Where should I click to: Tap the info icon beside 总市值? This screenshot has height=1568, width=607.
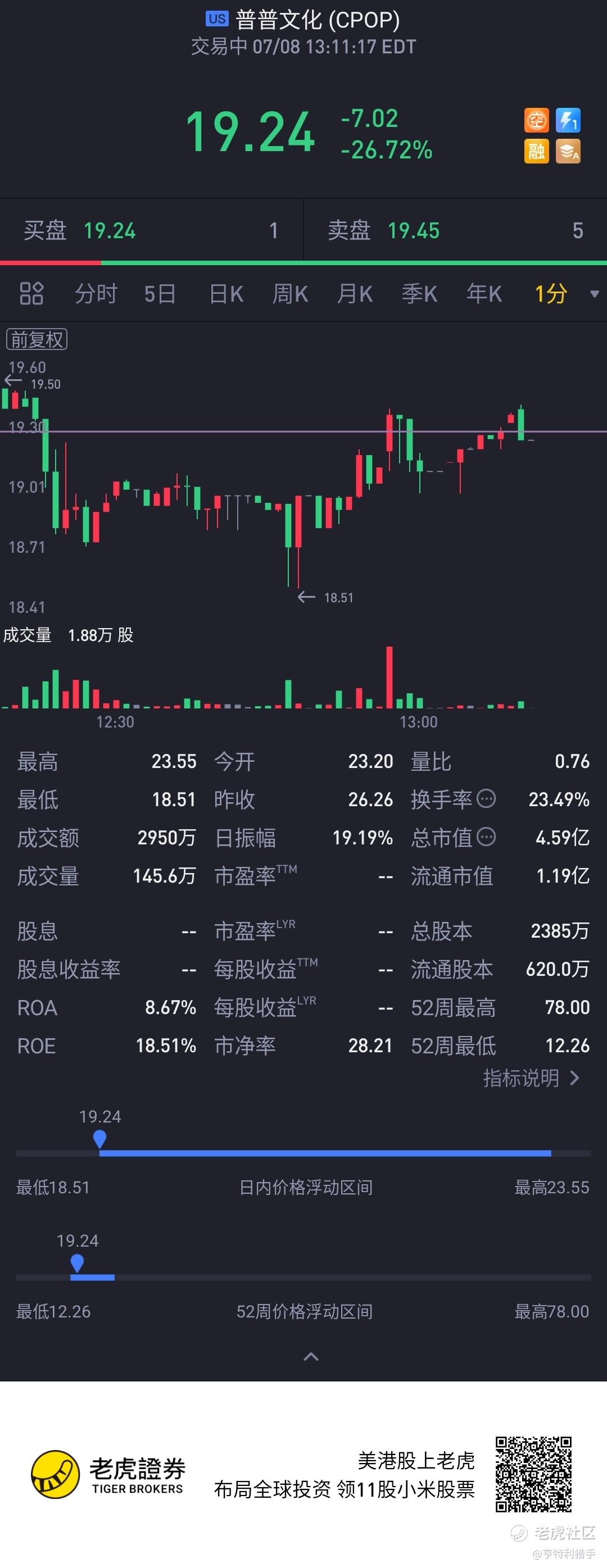click(486, 837)
